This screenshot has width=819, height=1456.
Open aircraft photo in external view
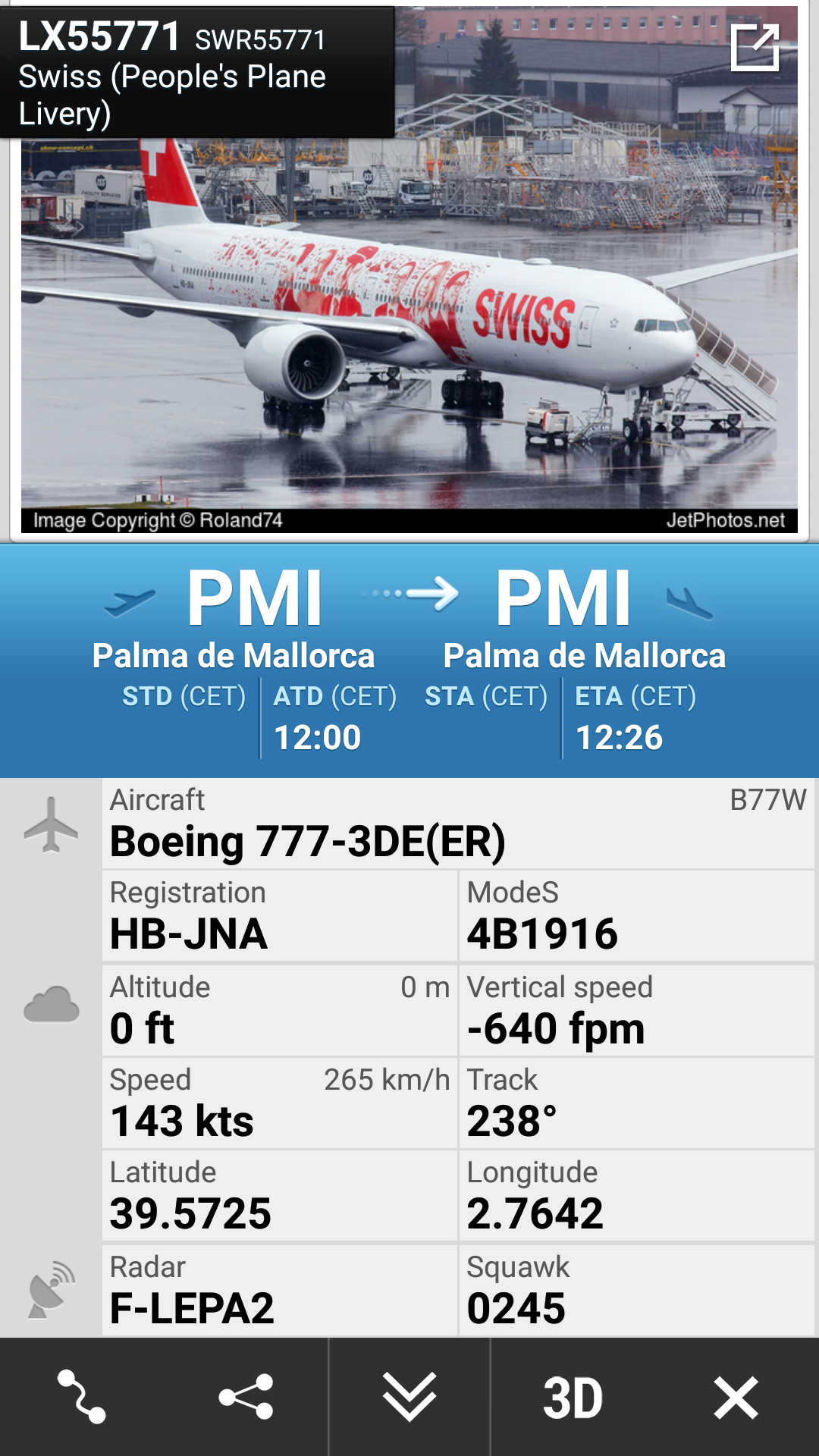[x=755, y=47]
